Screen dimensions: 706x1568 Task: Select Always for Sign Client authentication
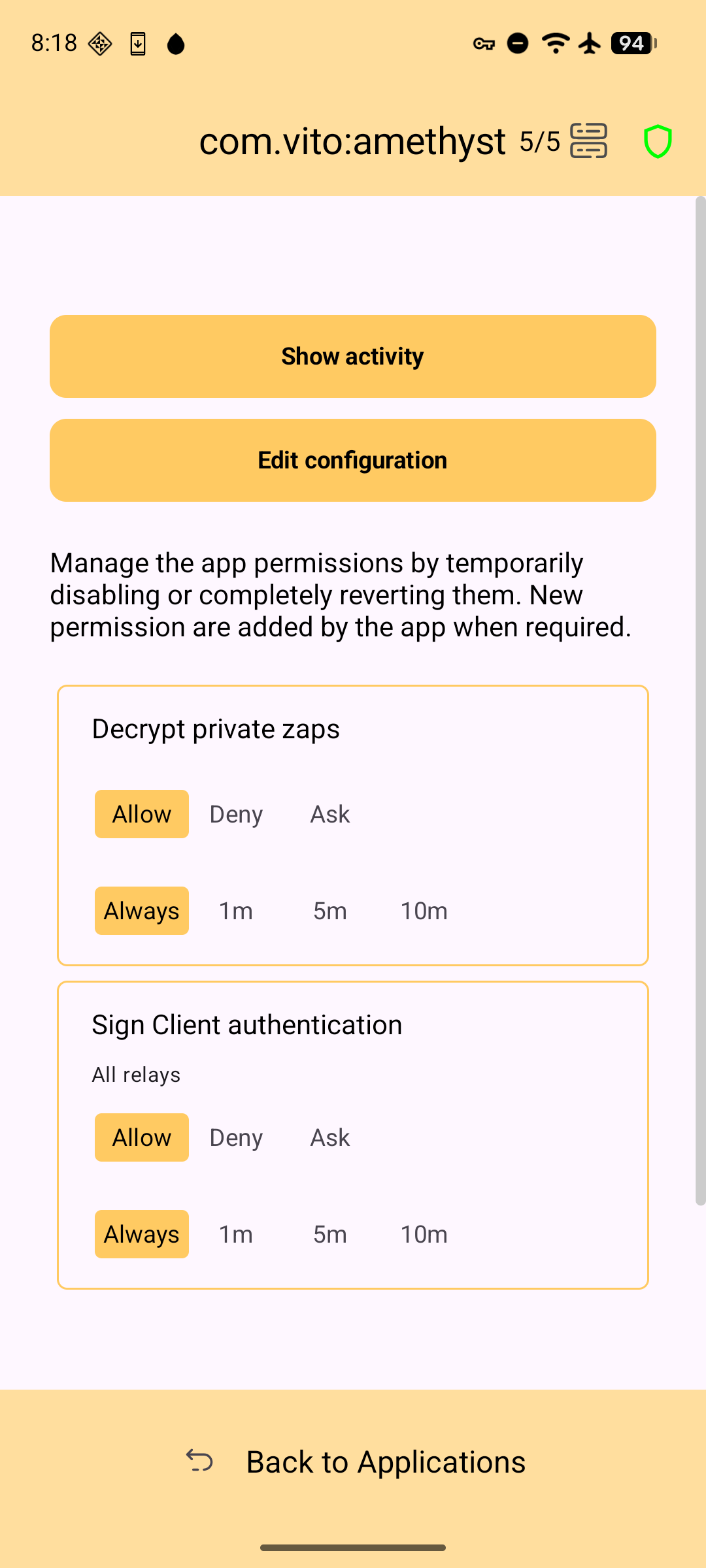click(x=142, y=1235)
